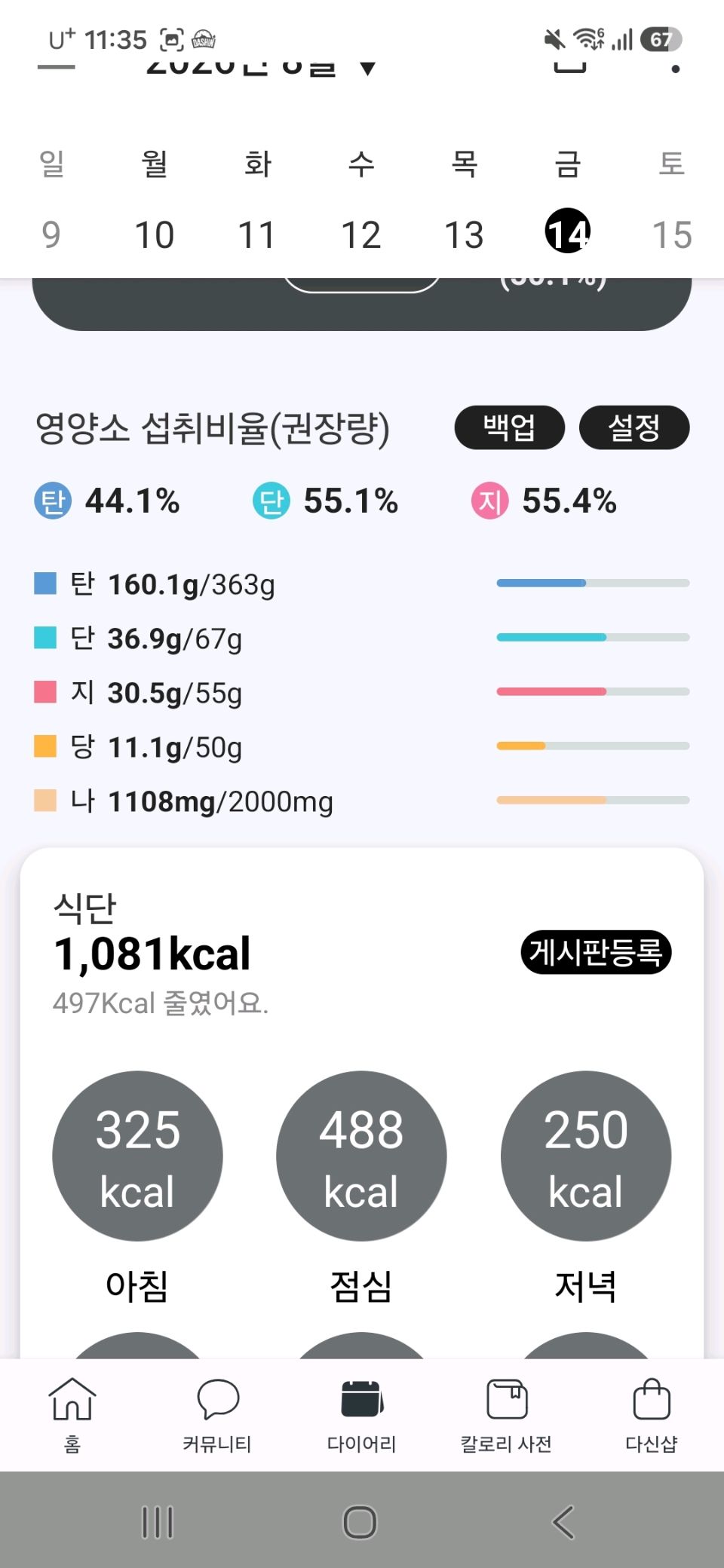
Task: Switch to the 커뮤니티 tab
Action: coord(217,1415)
